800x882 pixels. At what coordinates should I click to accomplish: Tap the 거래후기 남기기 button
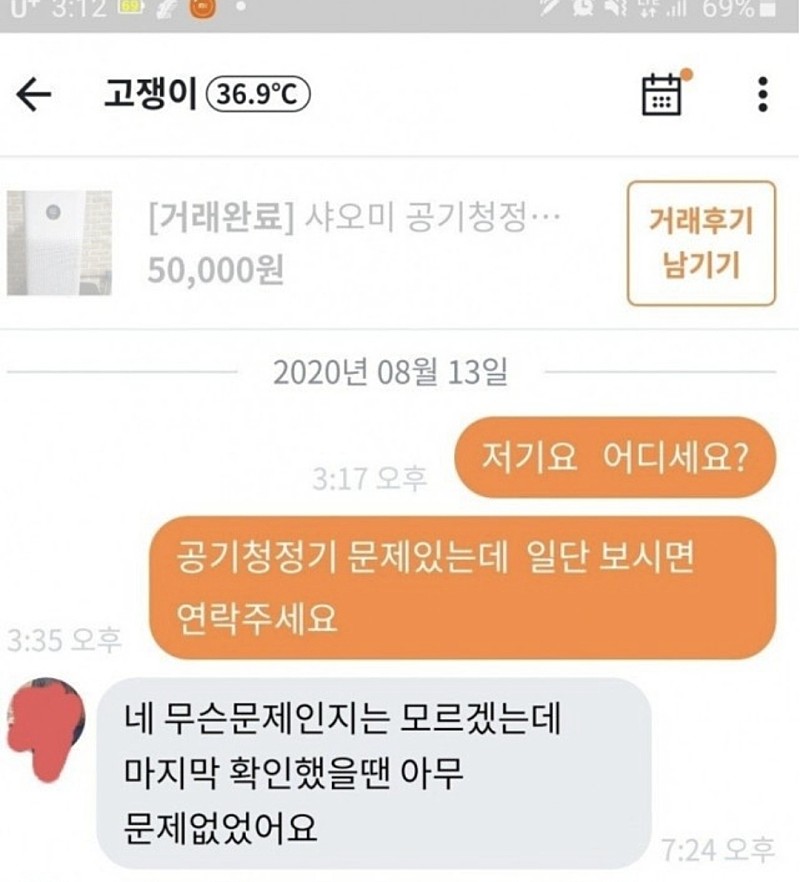tap(701, 243)
